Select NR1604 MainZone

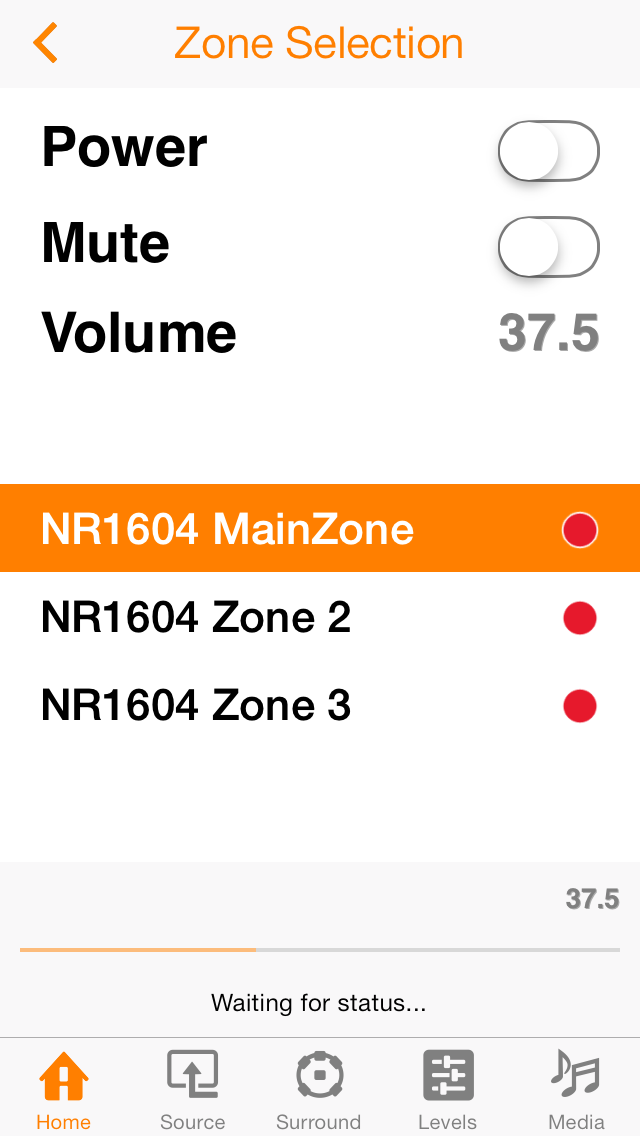pyautogui.click(x=320, y=528)
